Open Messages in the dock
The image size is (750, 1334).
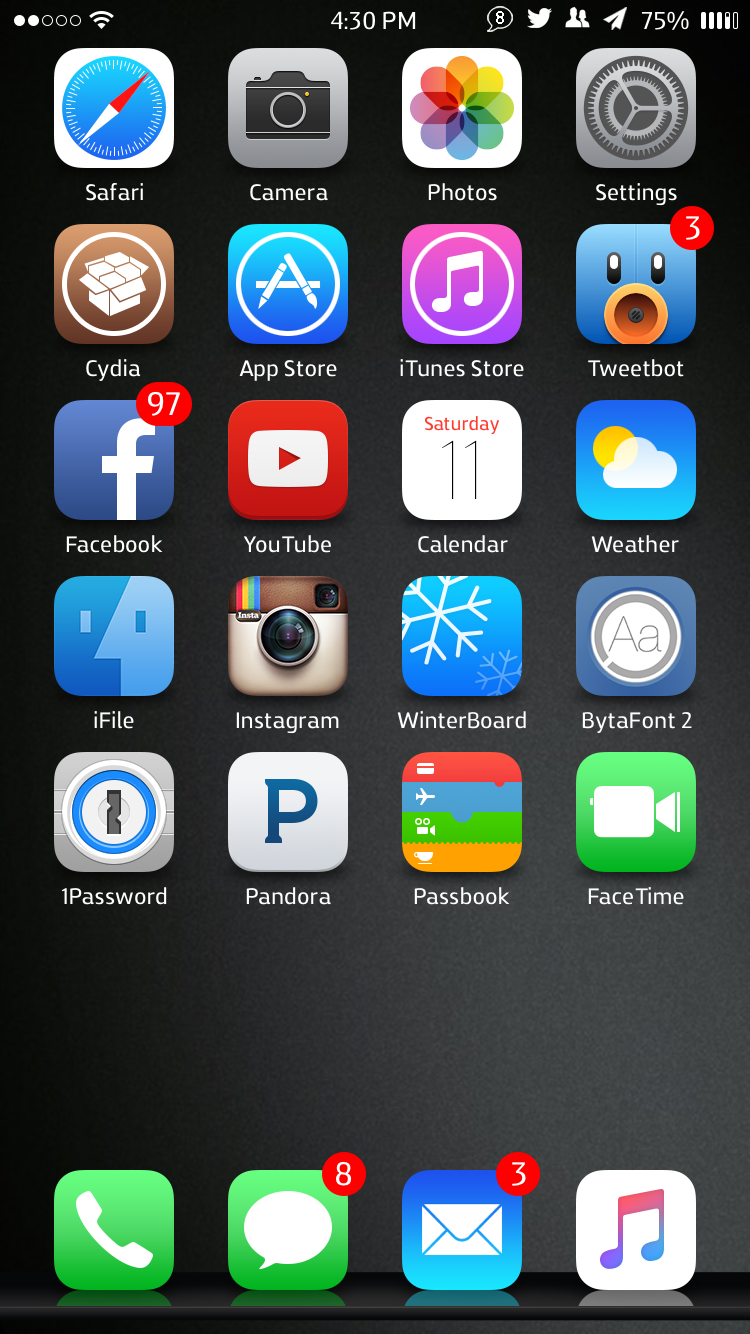coord(288,1230)
